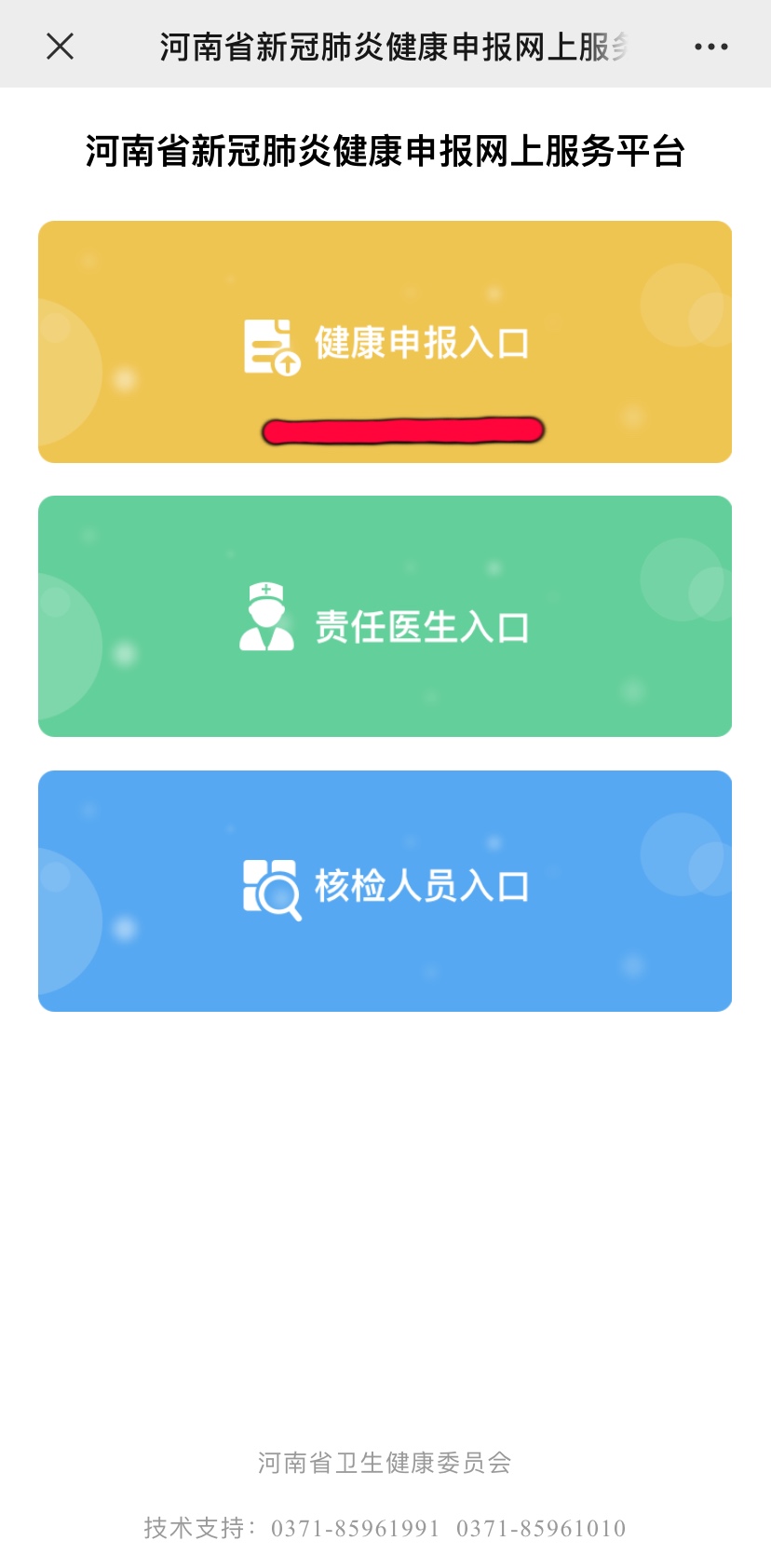Enter the 责任医生入口 card
This screenshot has height=1568, width=771.
385,617
